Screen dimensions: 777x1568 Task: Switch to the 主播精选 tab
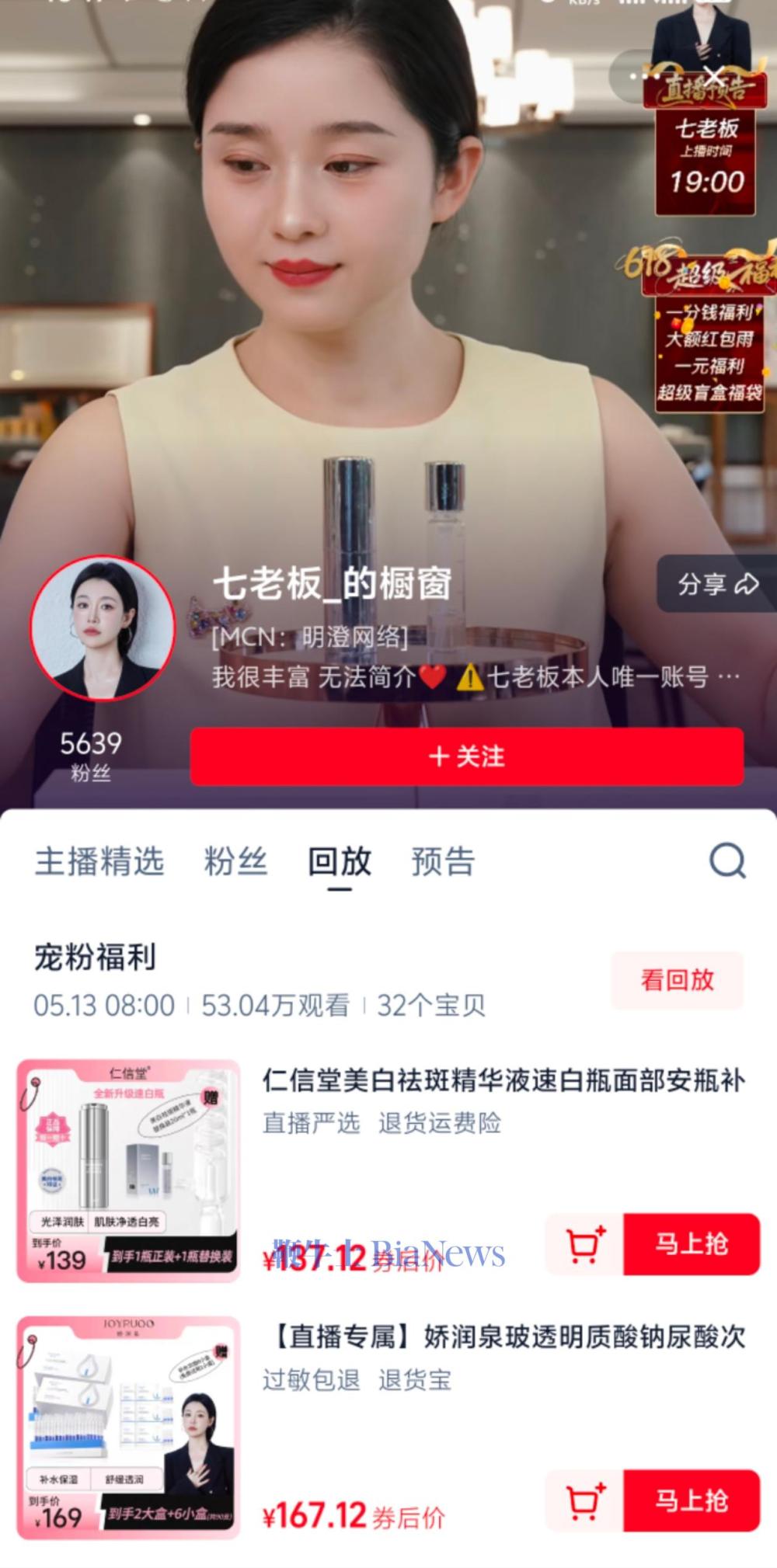point(99,861)
